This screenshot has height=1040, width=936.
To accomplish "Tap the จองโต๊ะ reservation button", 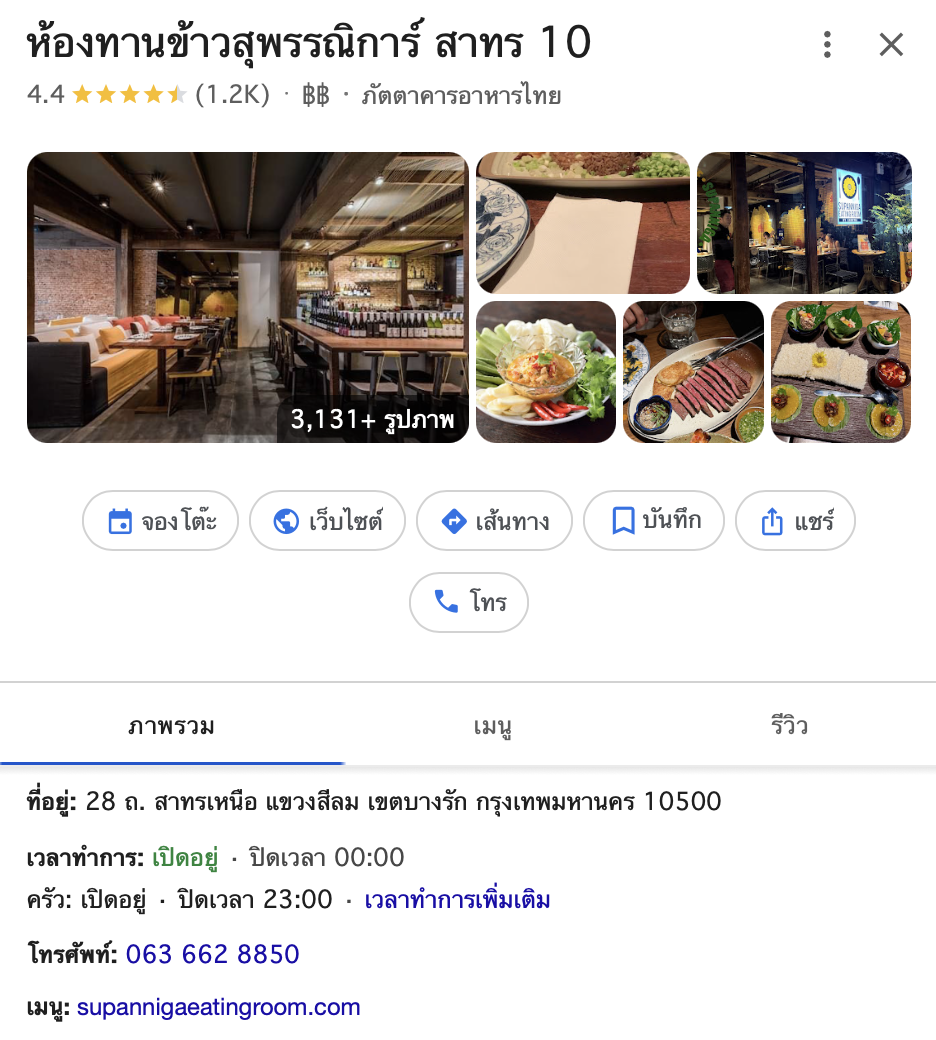I will (160, 521).
